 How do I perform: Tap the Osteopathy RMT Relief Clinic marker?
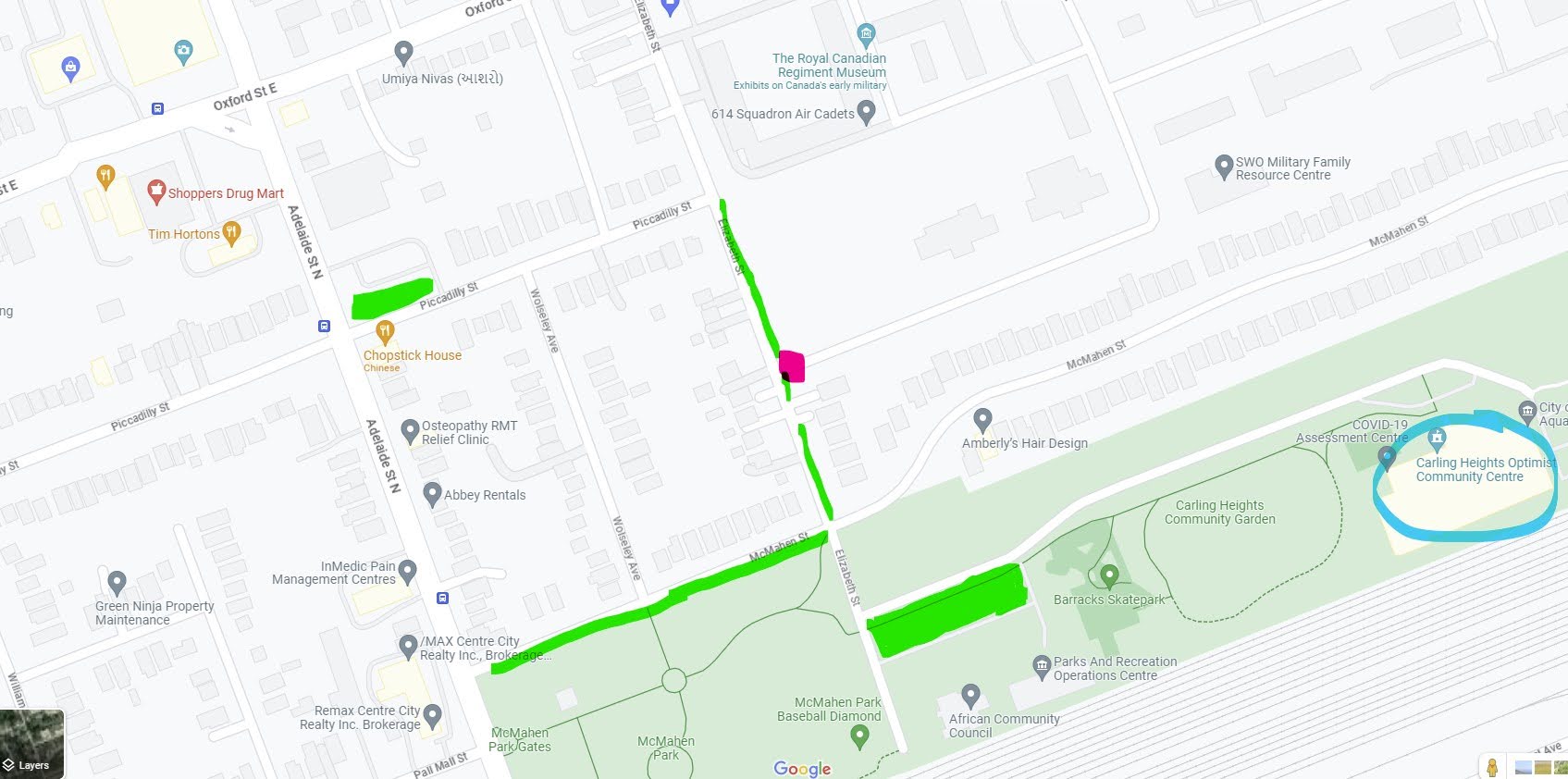410,430
